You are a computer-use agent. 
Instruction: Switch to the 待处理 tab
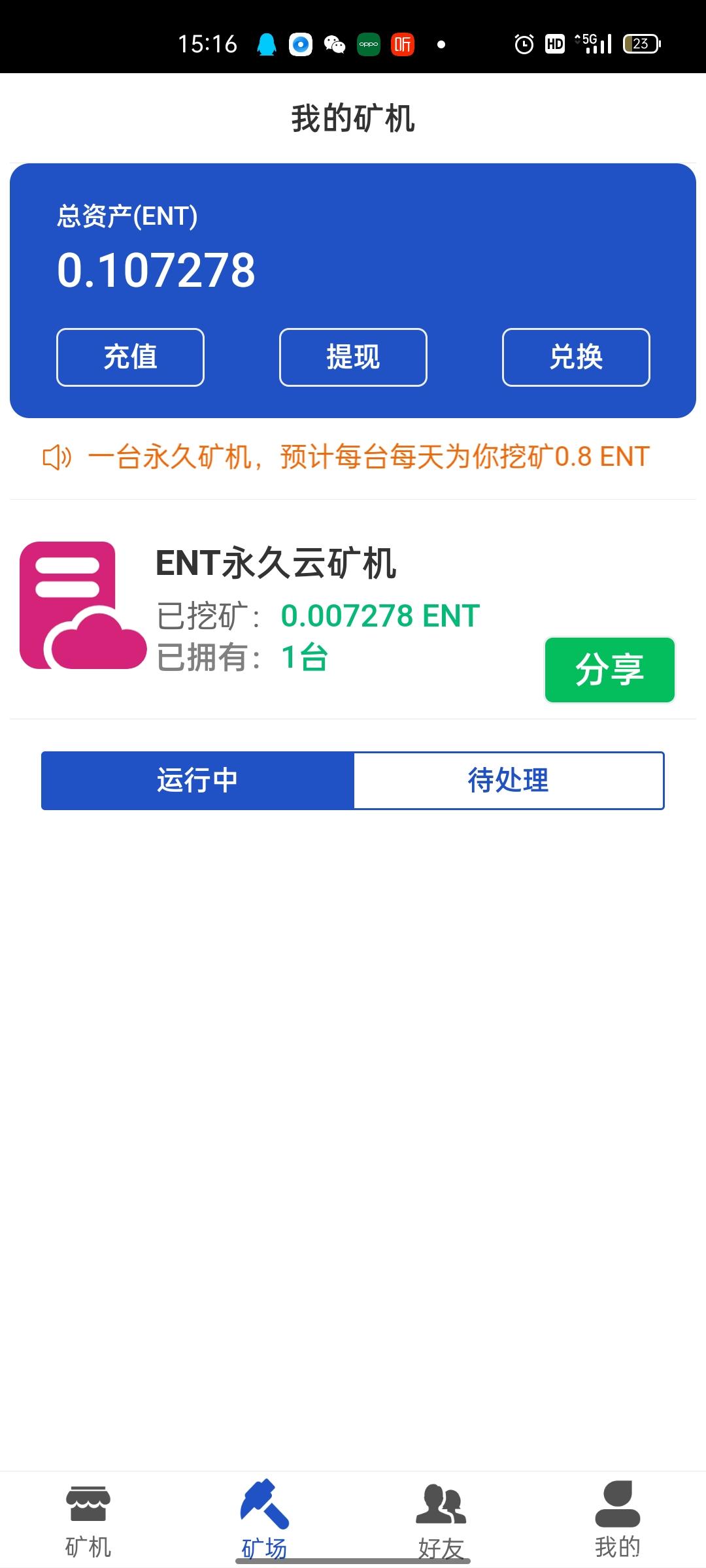pyautogui.click(x=508, y=780)
